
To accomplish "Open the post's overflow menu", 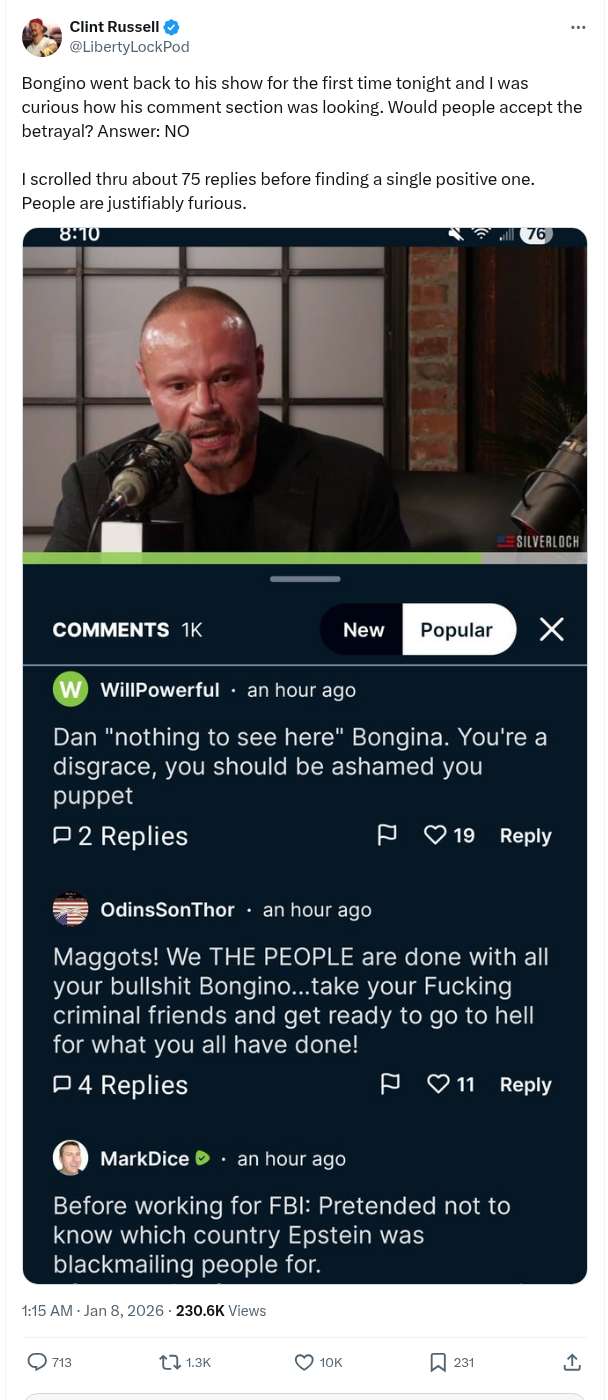I will pyautogui.click(x=578, y=27).
